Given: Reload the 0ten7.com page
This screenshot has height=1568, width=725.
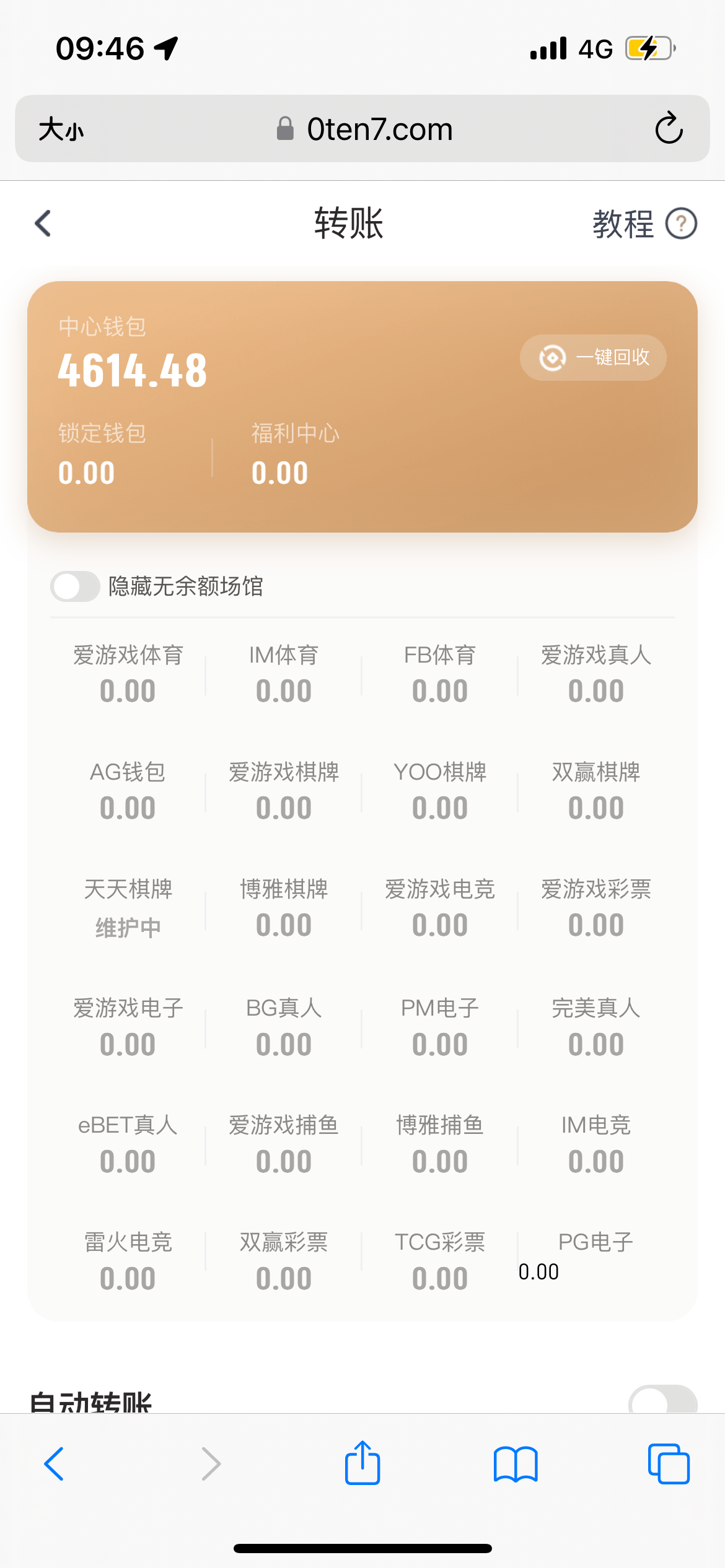Looking at the screenshot, I should 669,129.
